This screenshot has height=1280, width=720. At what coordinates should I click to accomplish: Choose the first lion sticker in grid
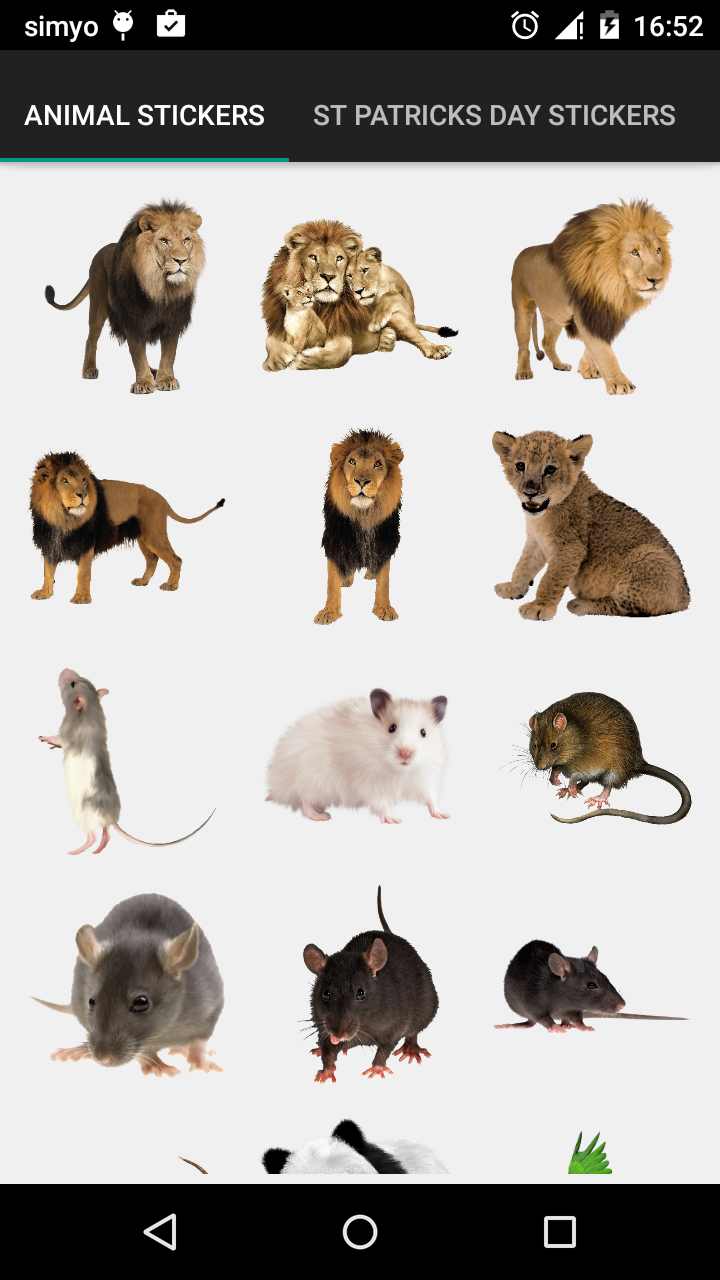click(130, 297)
